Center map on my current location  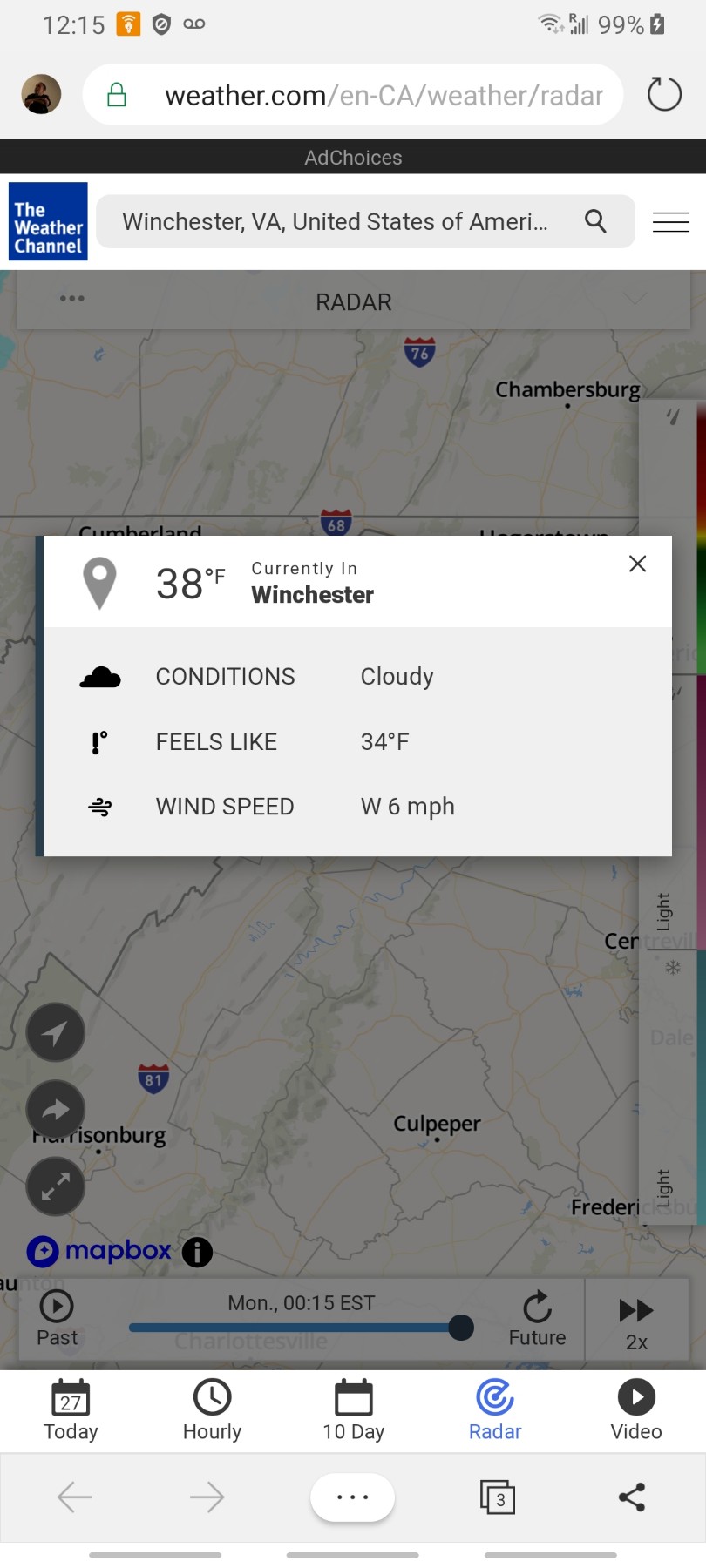pos(56,1033)
